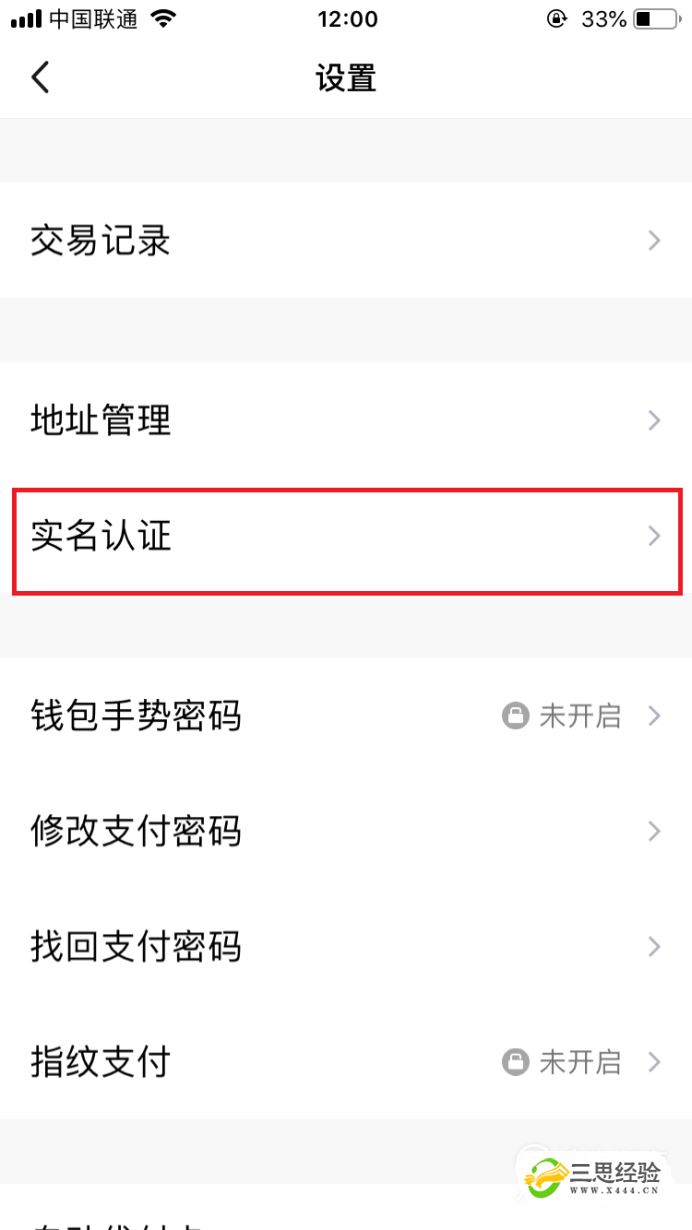Open 钱包手势密码 gesture password setting
The width and height of the screenshot is (692, 1230).
[x=346, y=716]
